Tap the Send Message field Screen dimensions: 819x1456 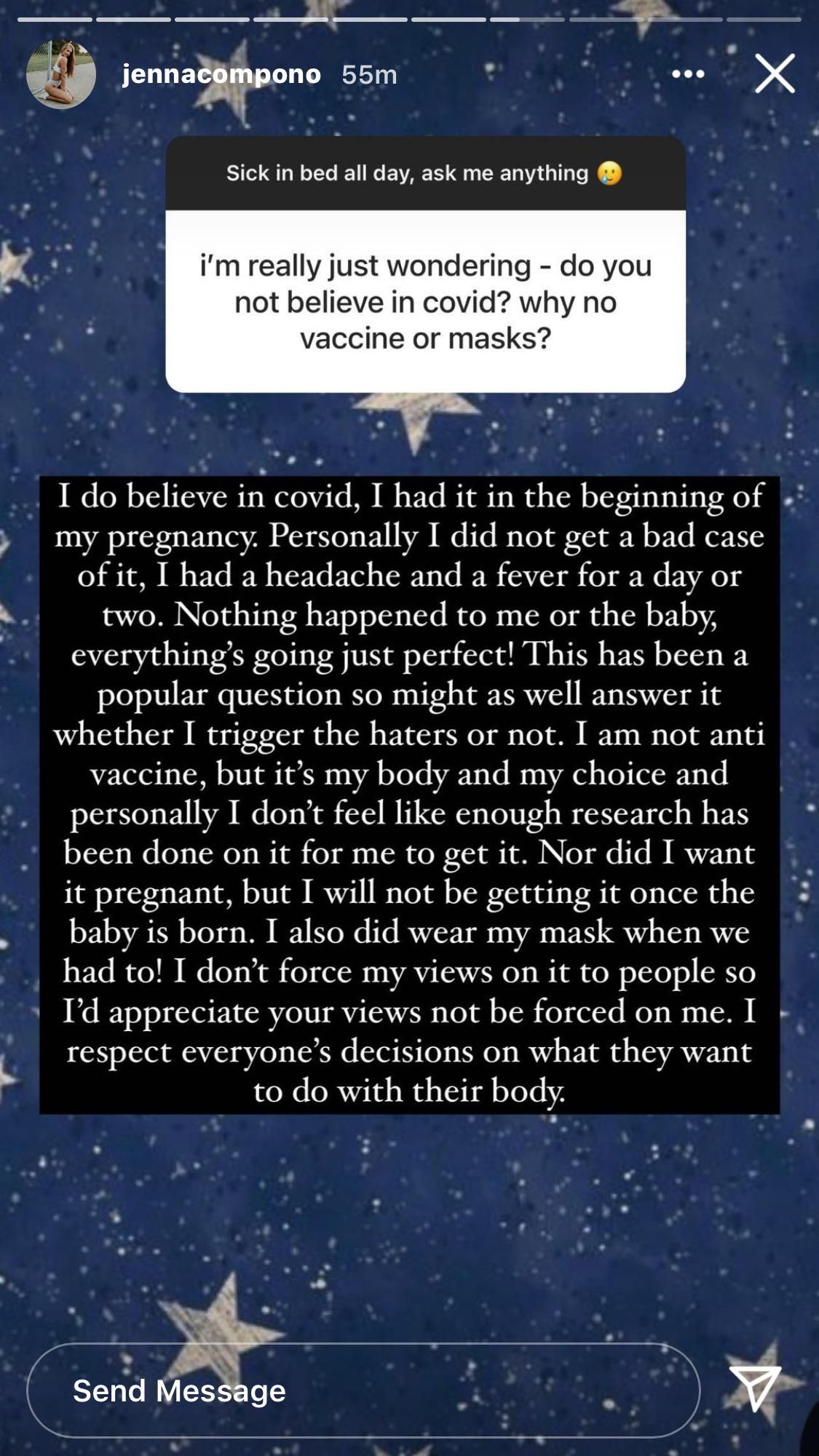tap(363, 1390)
